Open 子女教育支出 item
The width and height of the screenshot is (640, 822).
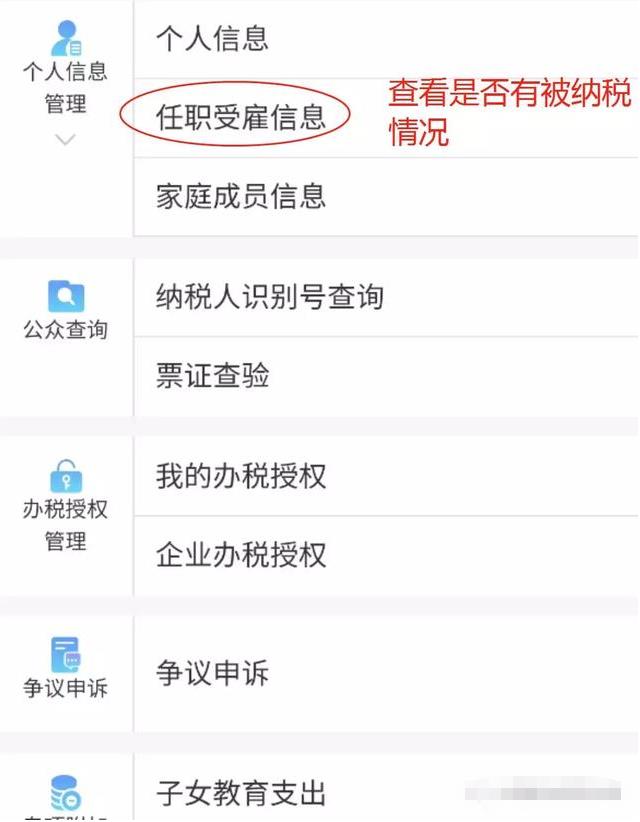pos(240,794)
